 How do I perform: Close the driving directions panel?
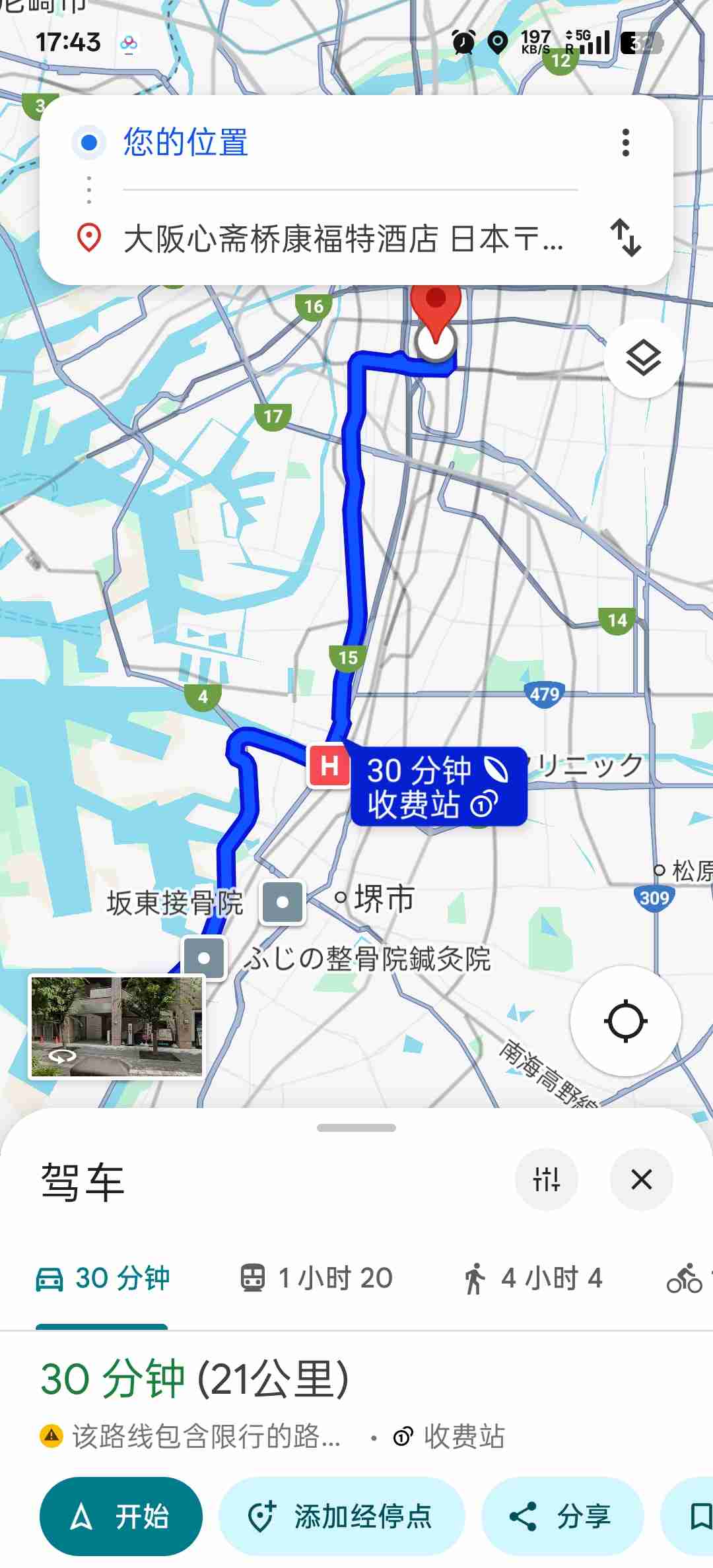[x=641, y=1179]
